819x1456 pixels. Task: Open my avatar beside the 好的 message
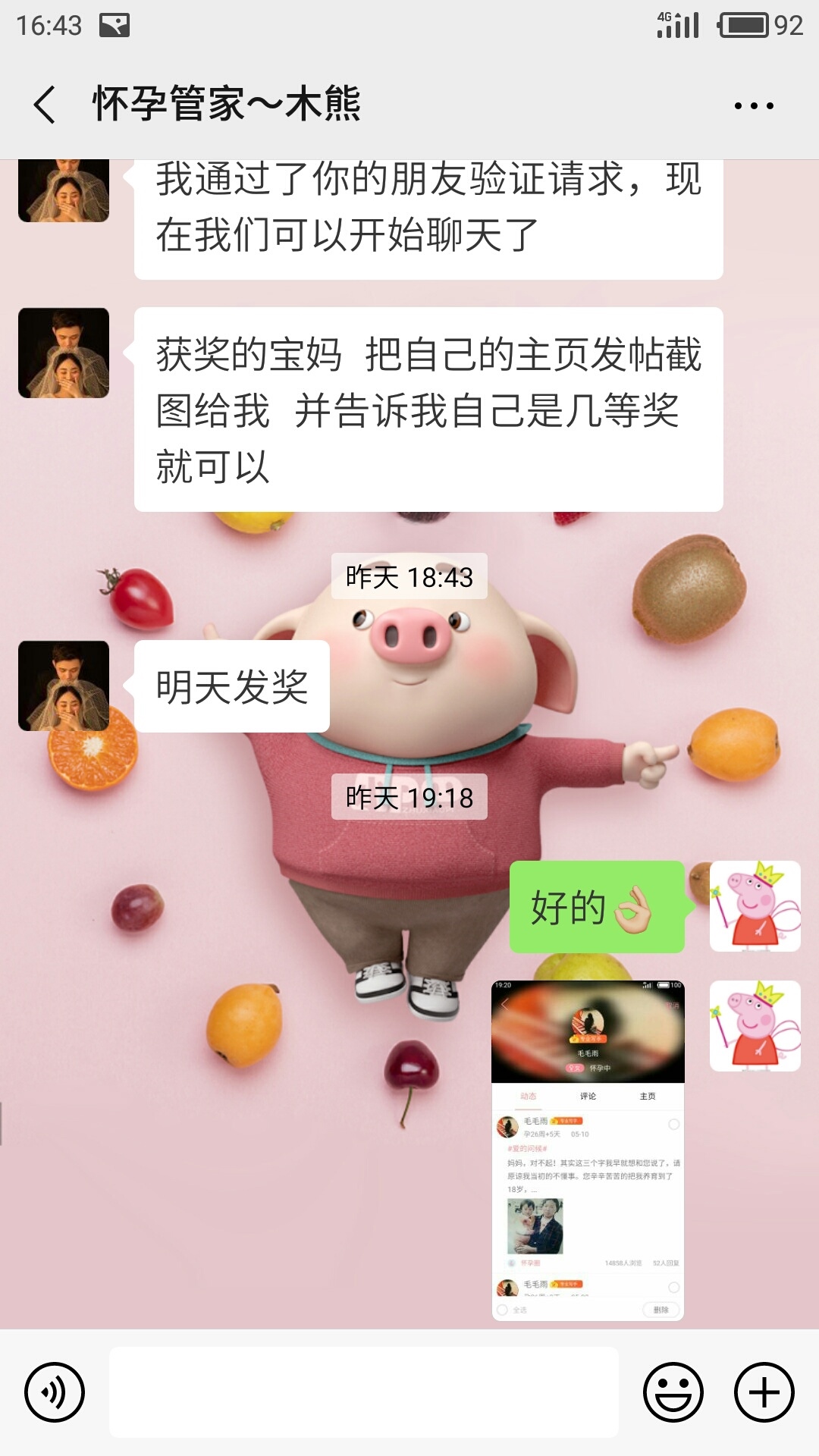tap(755, 906)
